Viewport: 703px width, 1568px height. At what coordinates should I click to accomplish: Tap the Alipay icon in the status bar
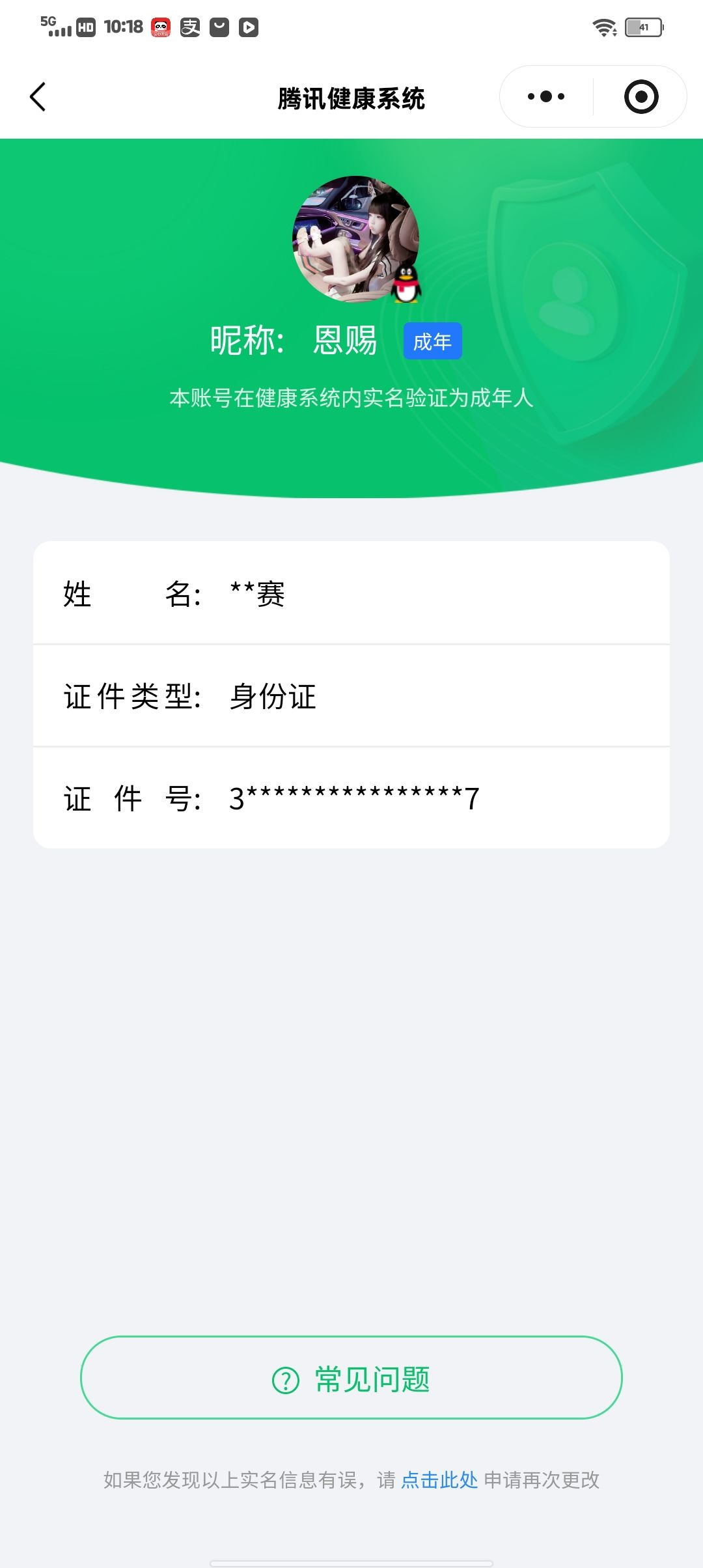(191, 27)
